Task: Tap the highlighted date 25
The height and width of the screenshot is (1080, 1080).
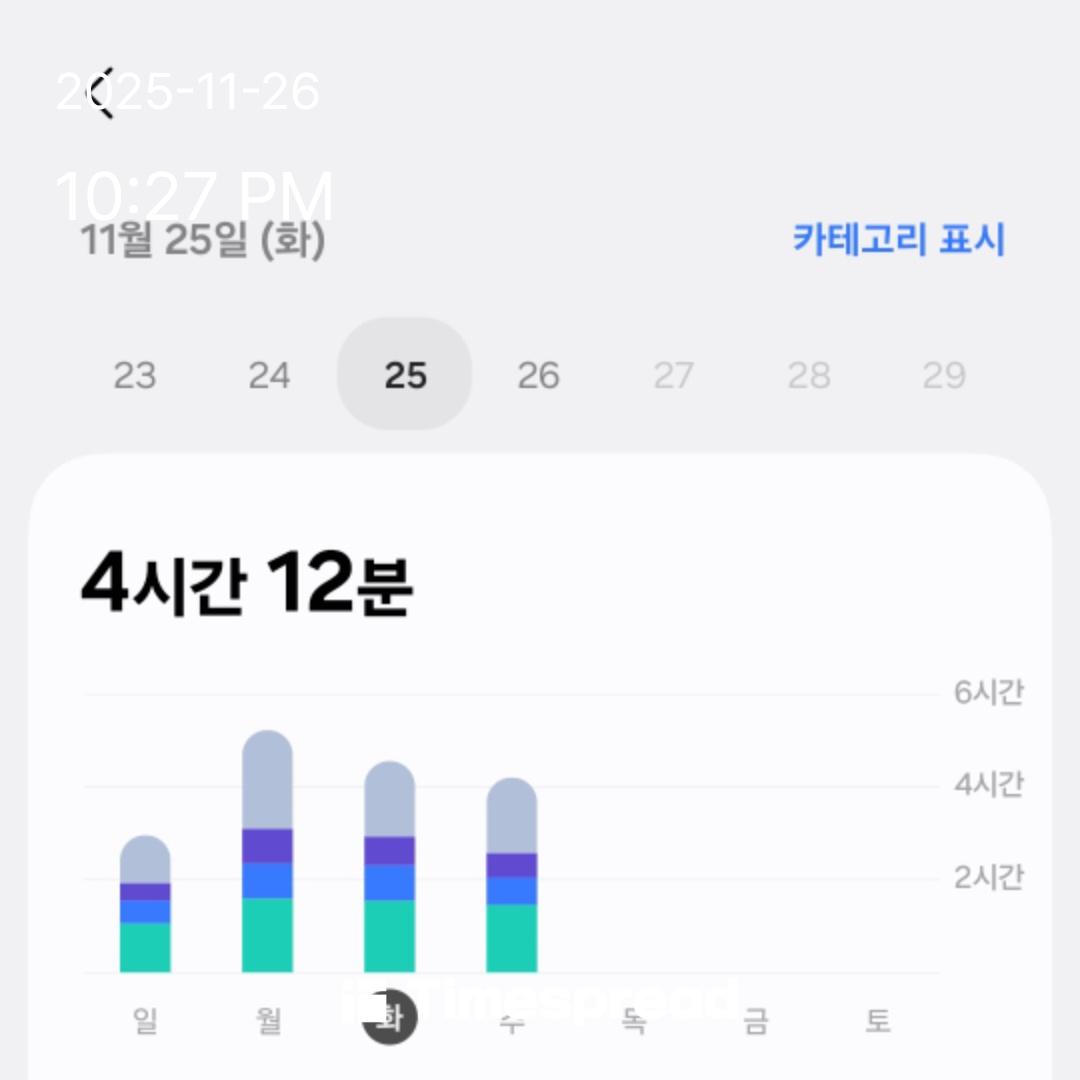Action: click(404, 375)
